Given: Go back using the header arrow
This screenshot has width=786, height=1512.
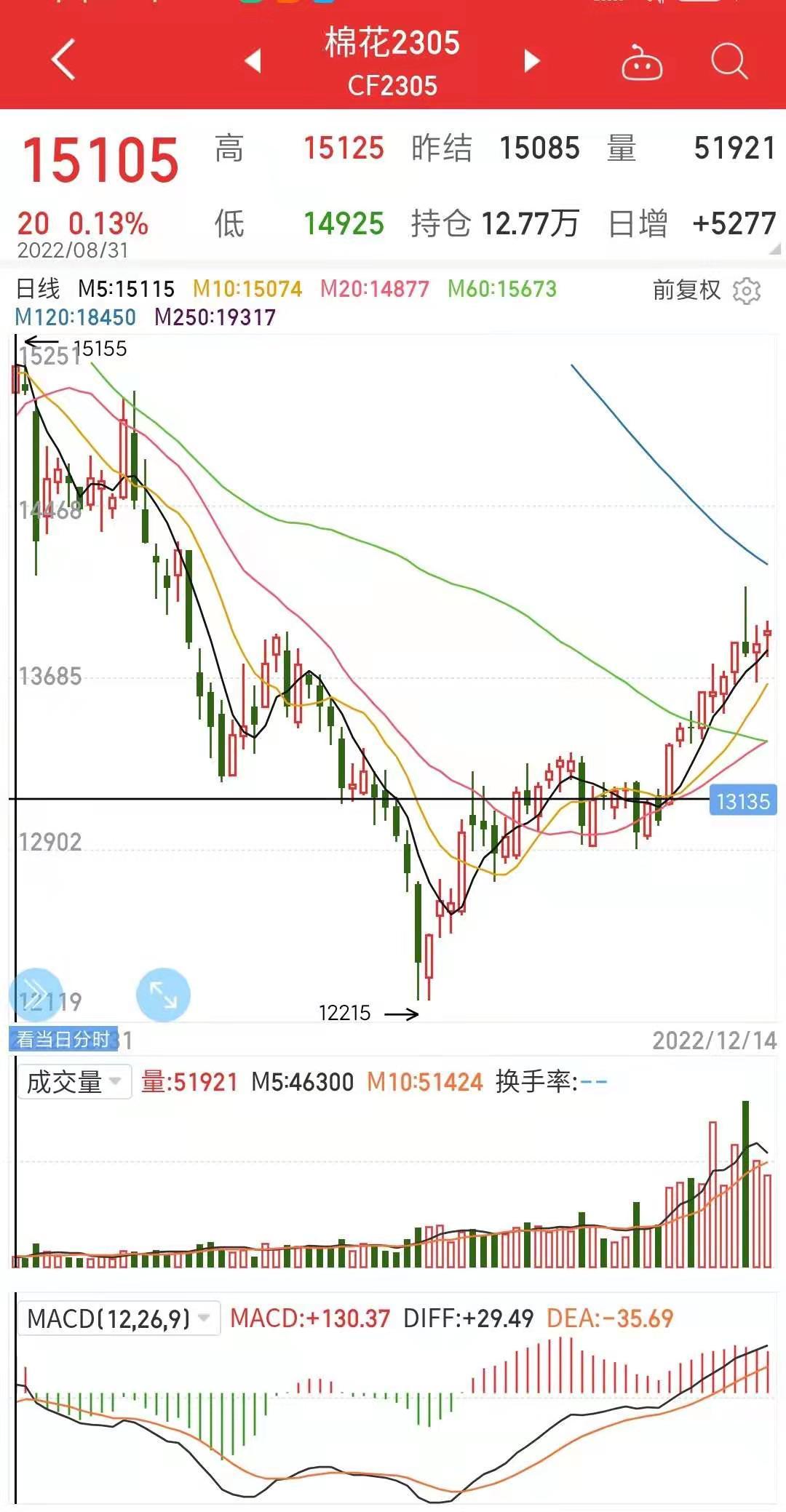Looking at the screenshot, I should point(64,60).
